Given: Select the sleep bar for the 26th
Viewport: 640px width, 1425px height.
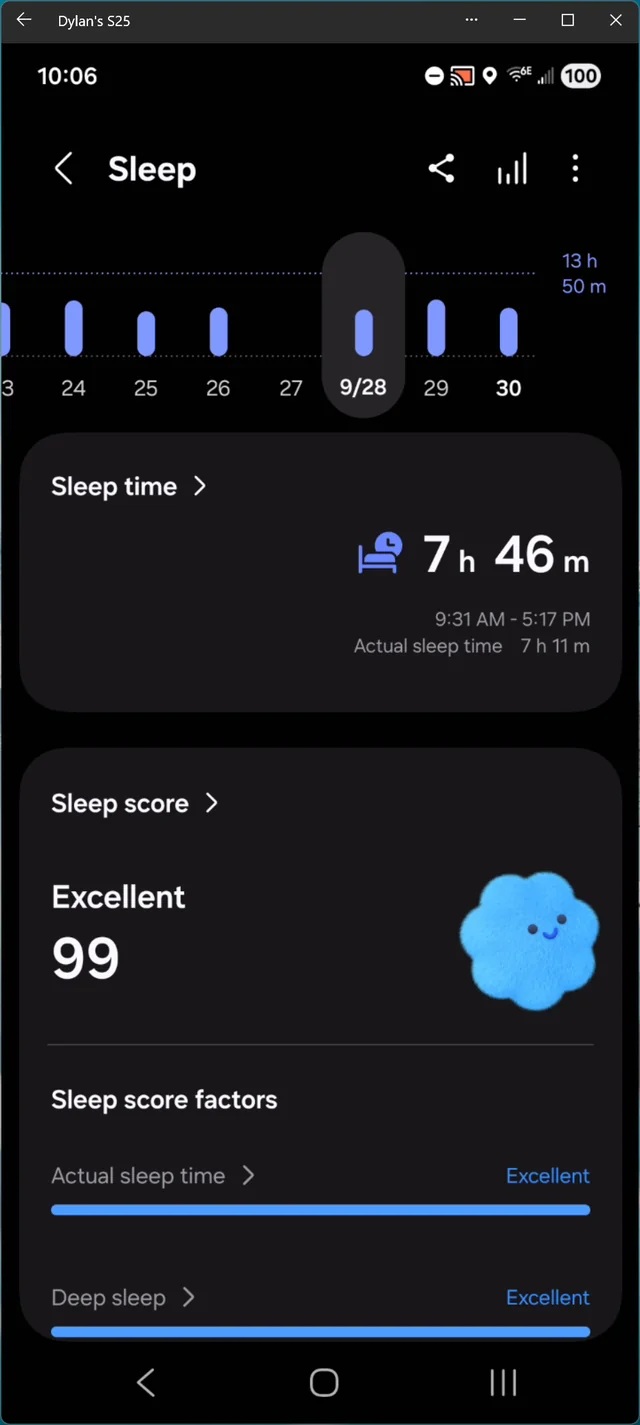Looking at the screenshot, I should pyautogui.click(x=218, y=331).
